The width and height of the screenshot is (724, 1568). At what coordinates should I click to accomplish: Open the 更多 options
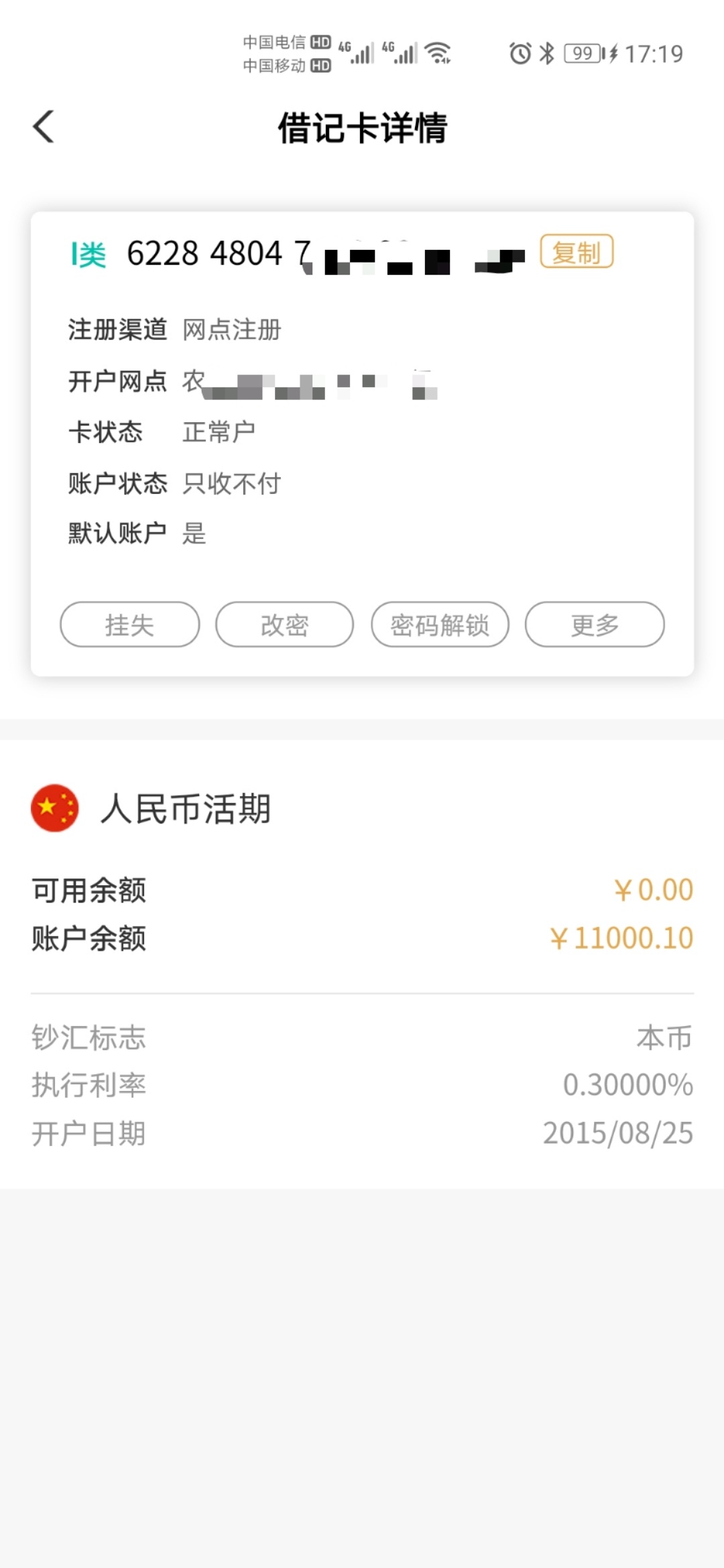coord(595,625)
